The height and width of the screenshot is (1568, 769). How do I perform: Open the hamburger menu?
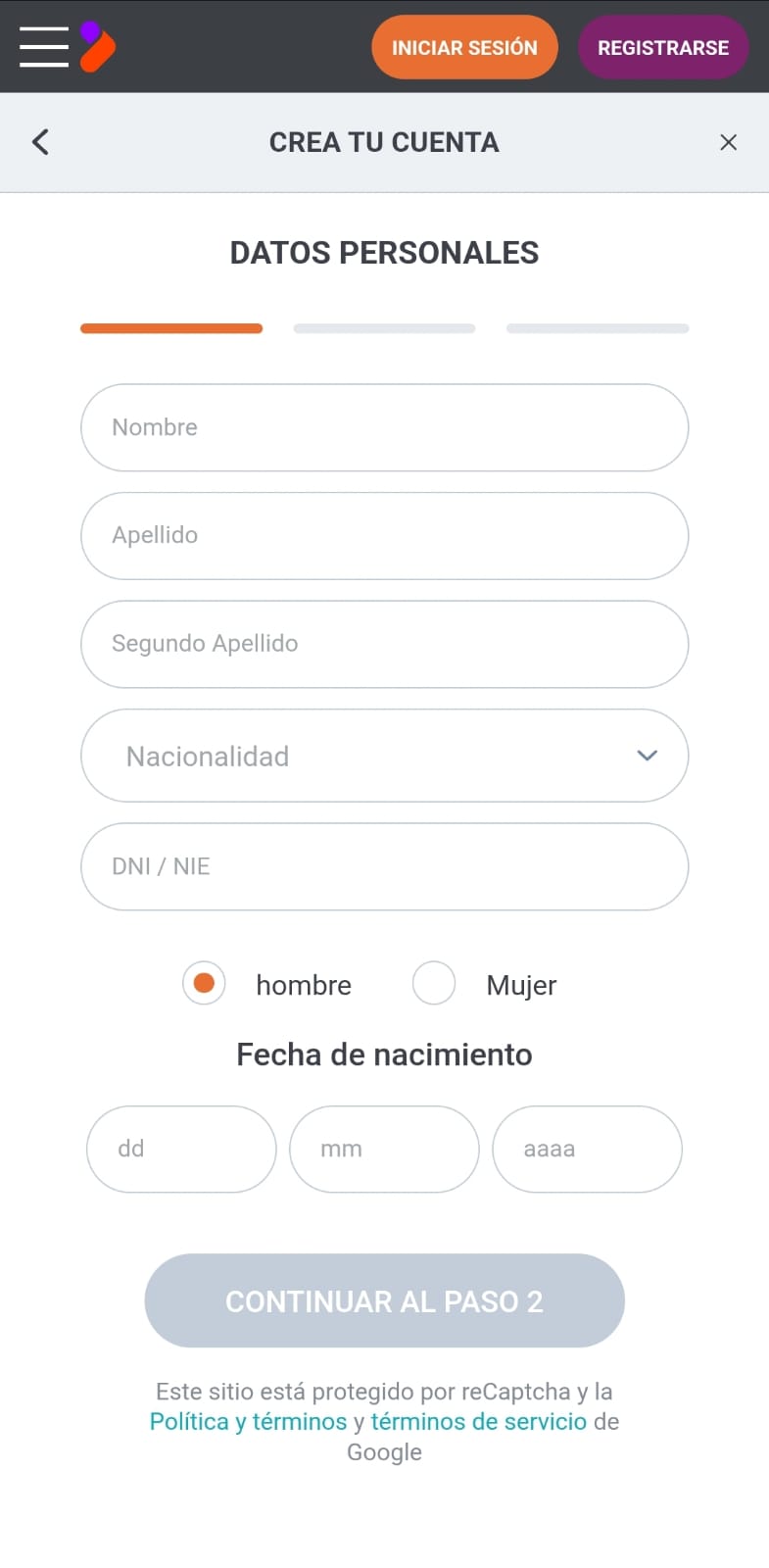pyautogui.click(x=44, y=46)
